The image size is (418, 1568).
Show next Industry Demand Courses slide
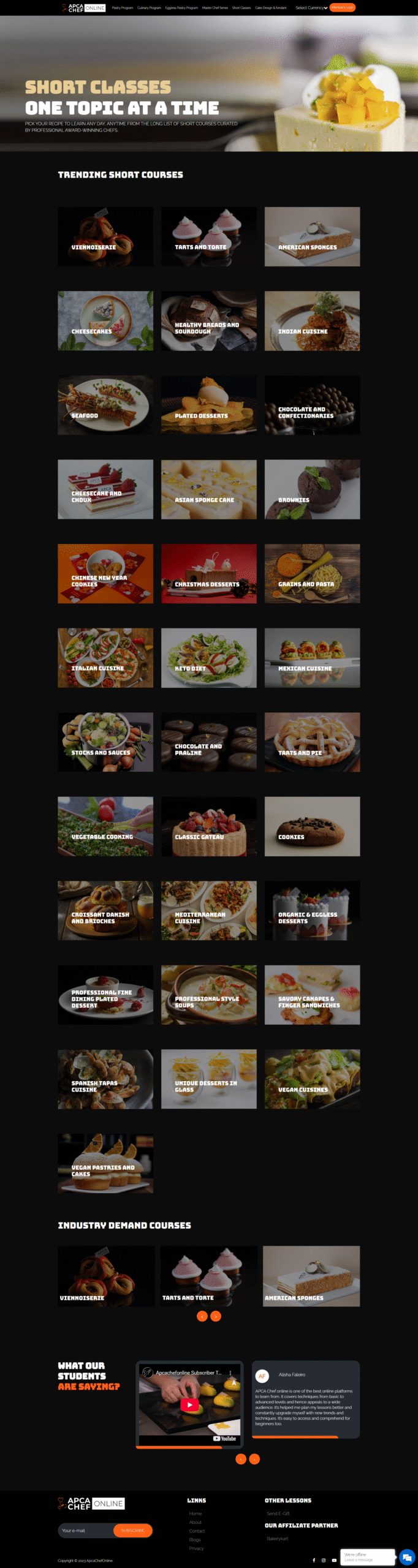(x=216, y=1316)
